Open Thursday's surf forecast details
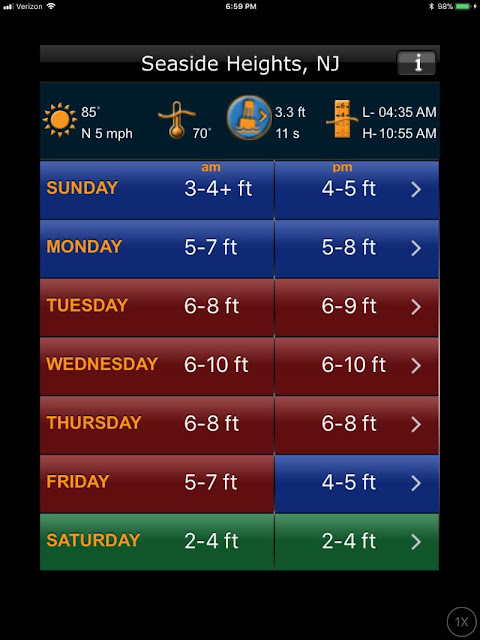The width and height of the screenshot is (480, 640). click(x=240, y=425)
